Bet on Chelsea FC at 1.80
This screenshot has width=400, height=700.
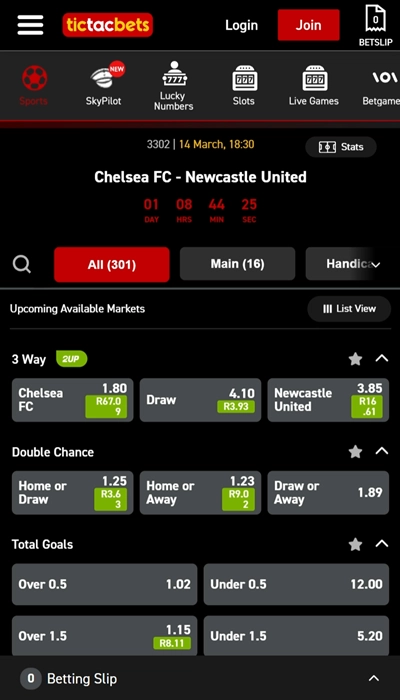point(72,400)
